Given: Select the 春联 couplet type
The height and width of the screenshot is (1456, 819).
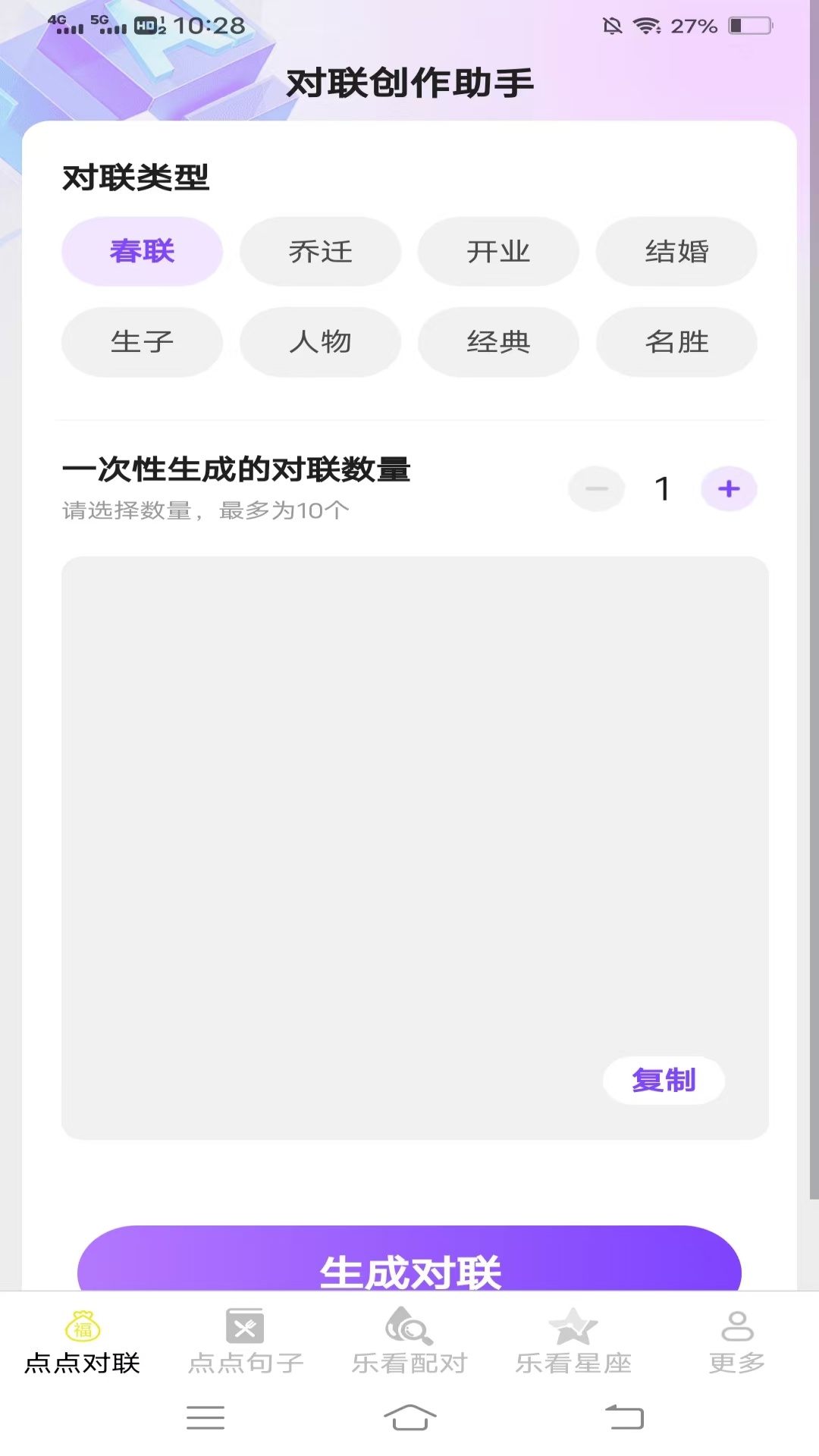Looking at the screenshot, I should coord(142,252).
